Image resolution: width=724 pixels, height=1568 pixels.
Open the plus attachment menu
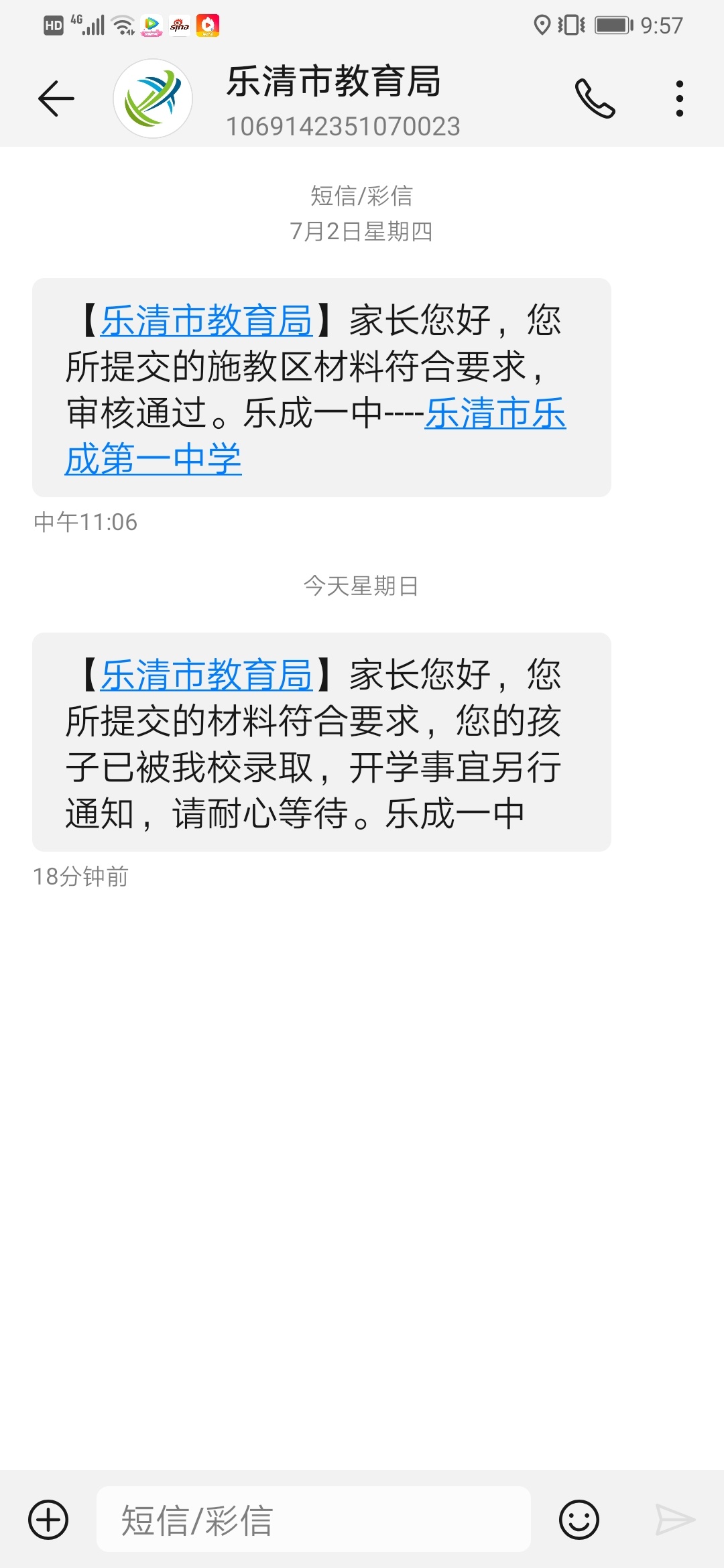coord(48,1520)
